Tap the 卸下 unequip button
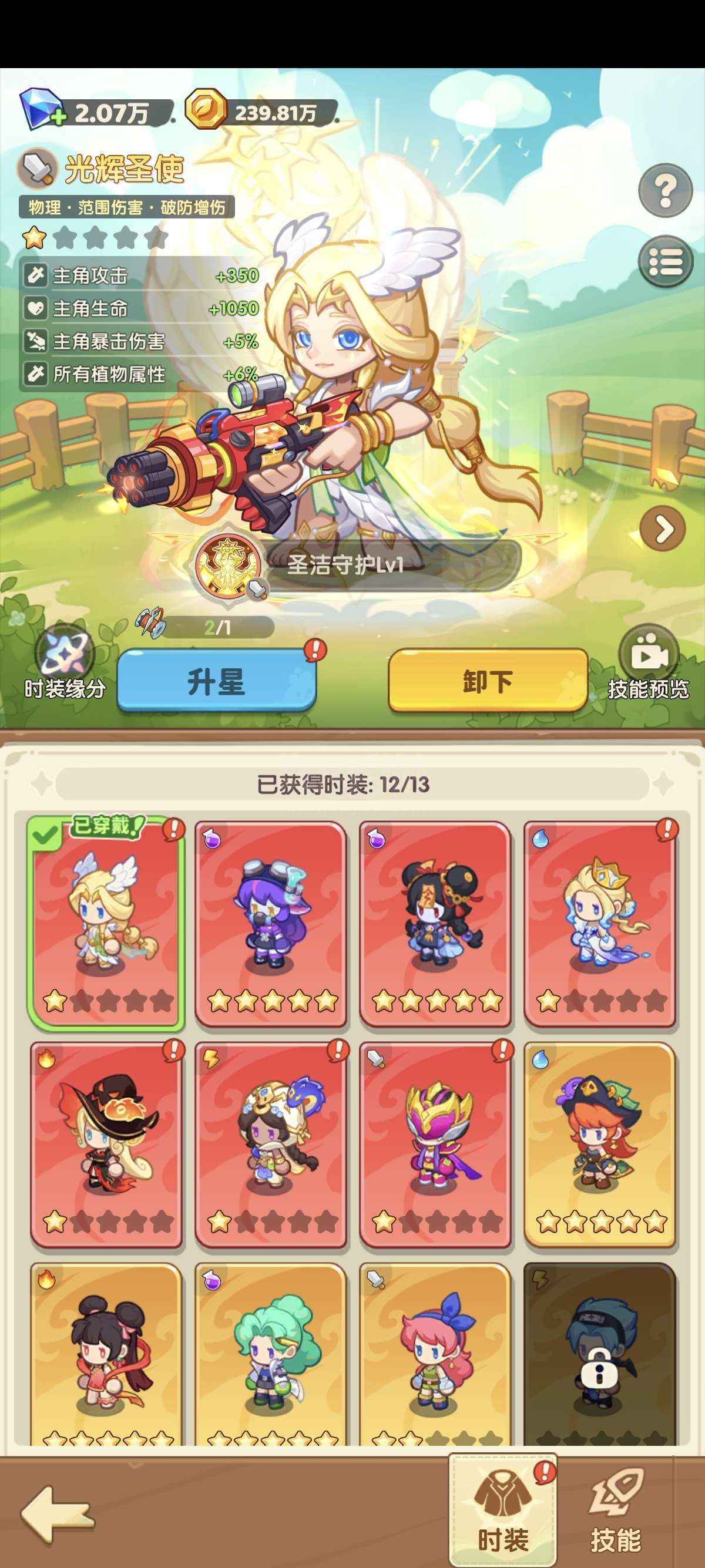The height and width of the screenshot is (1568, 705). (488, 681)
